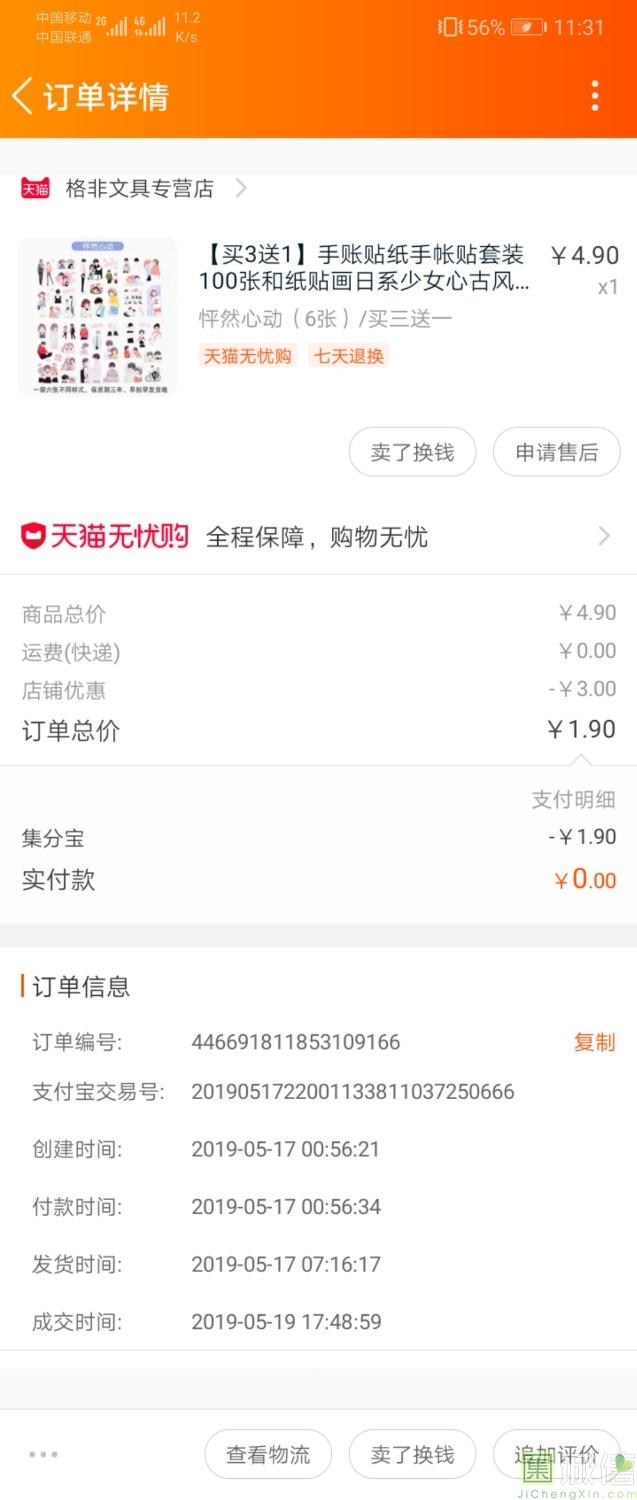Go back from the order details page

click(x=24, y=97)
